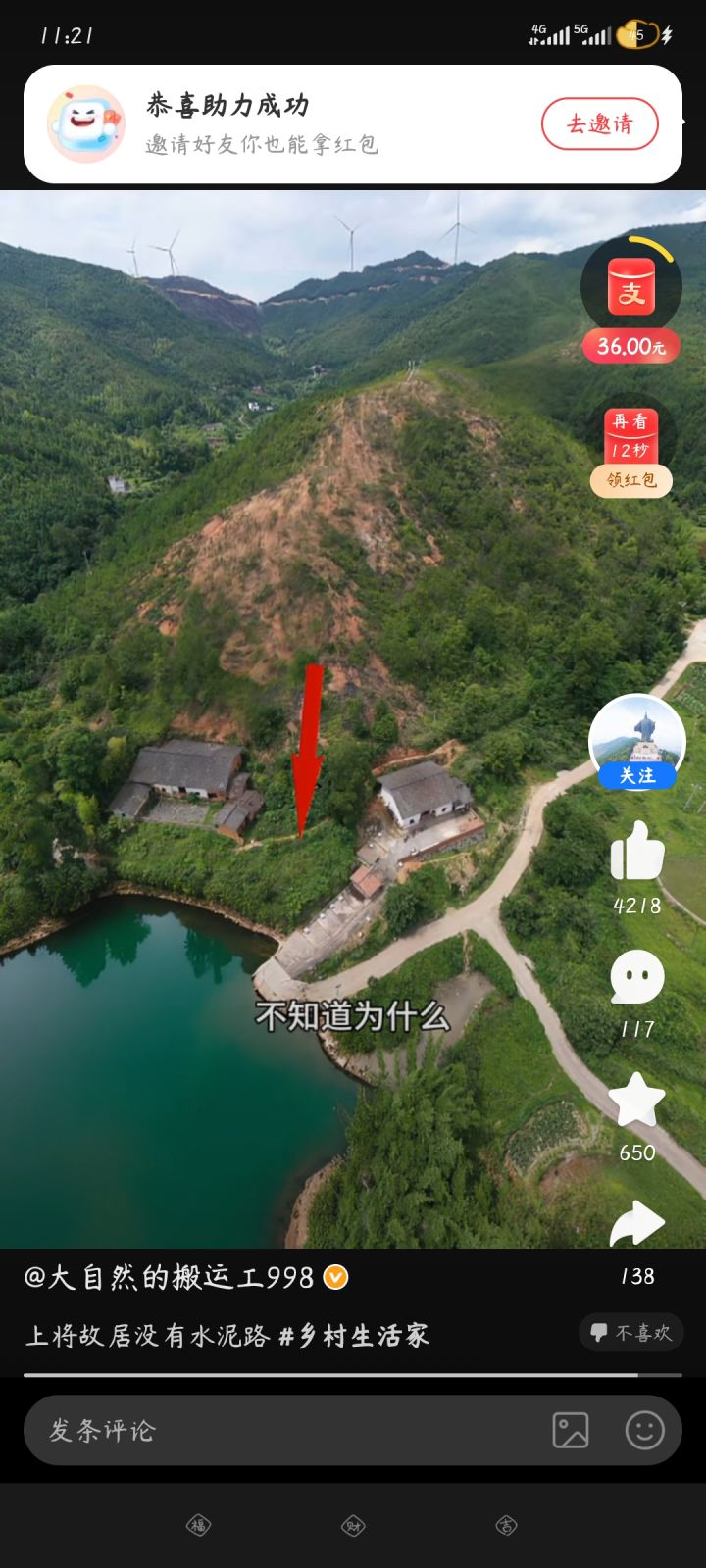706x1568 pixels.
Task: Tap the 领红包 countdown badge
Action: click(x=630, y=453)
